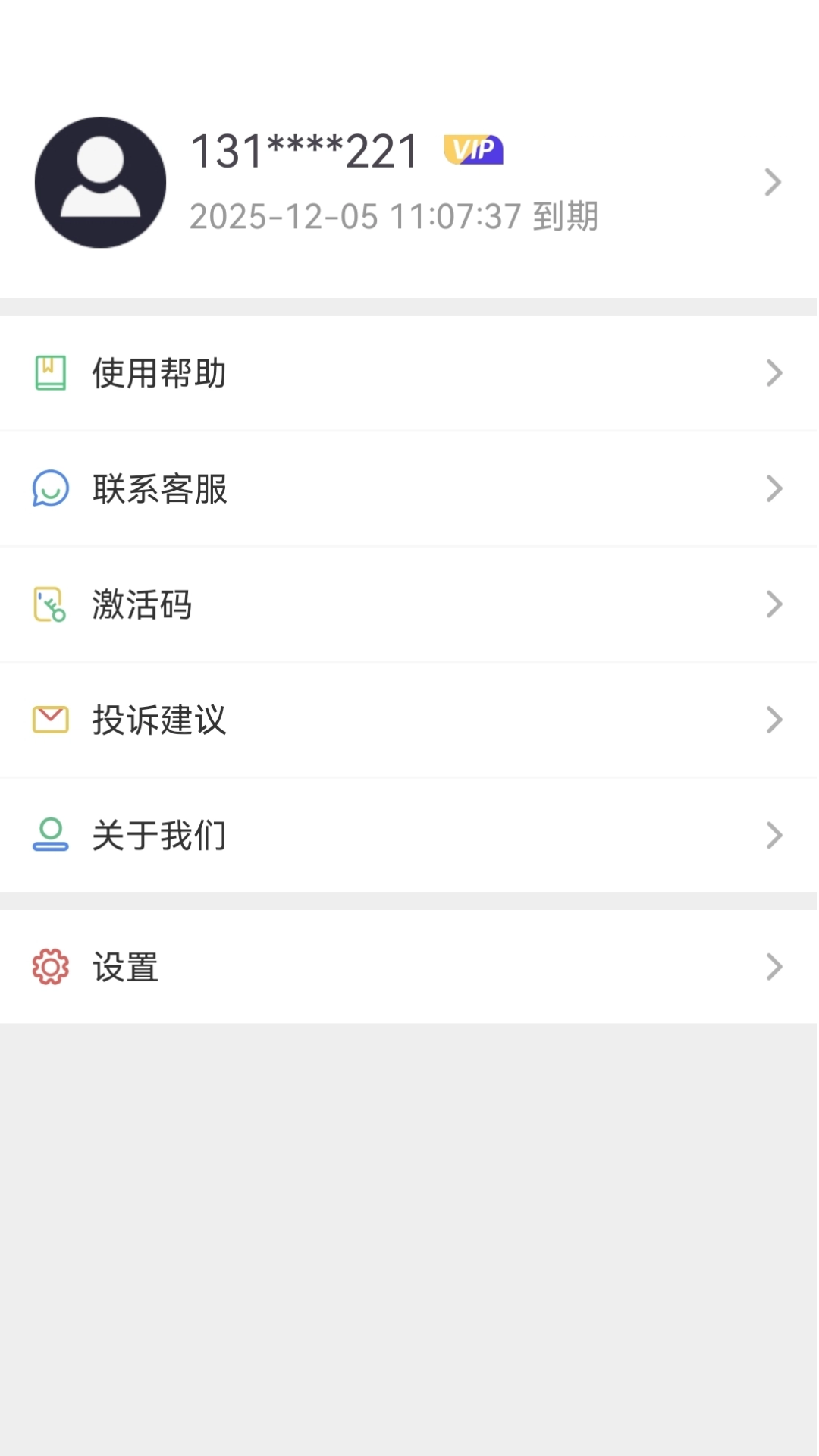Click the 投诉建议 envelope icon

coord(49,720)
